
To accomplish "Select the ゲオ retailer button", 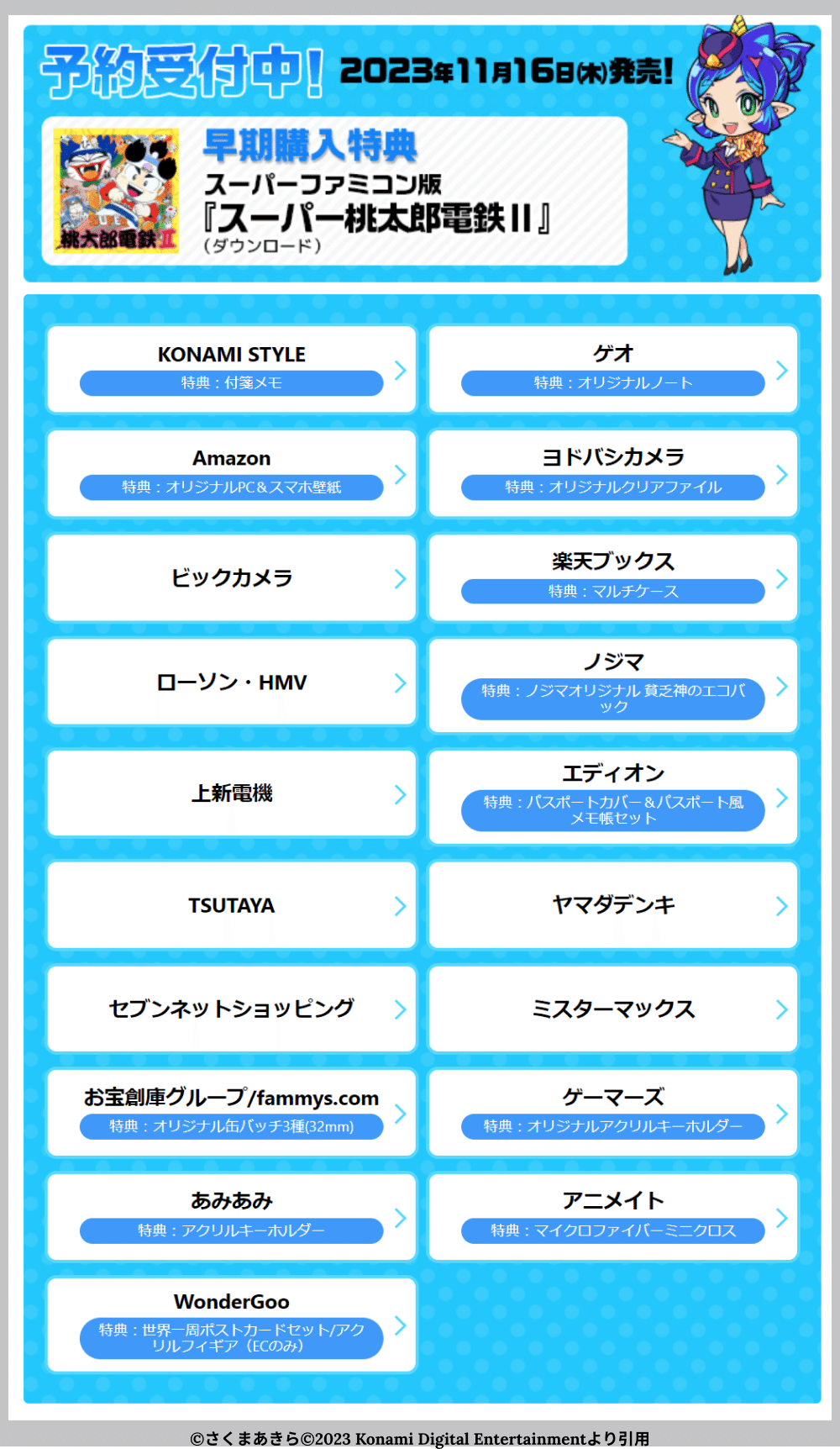I will pos(613,369).
